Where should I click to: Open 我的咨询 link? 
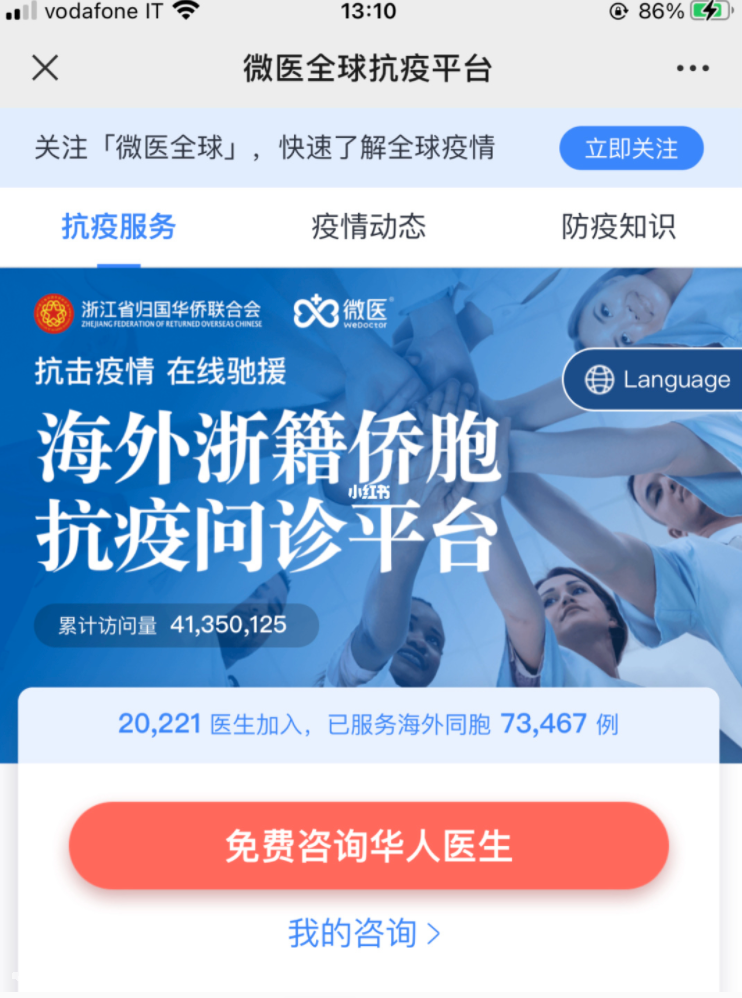364,934
